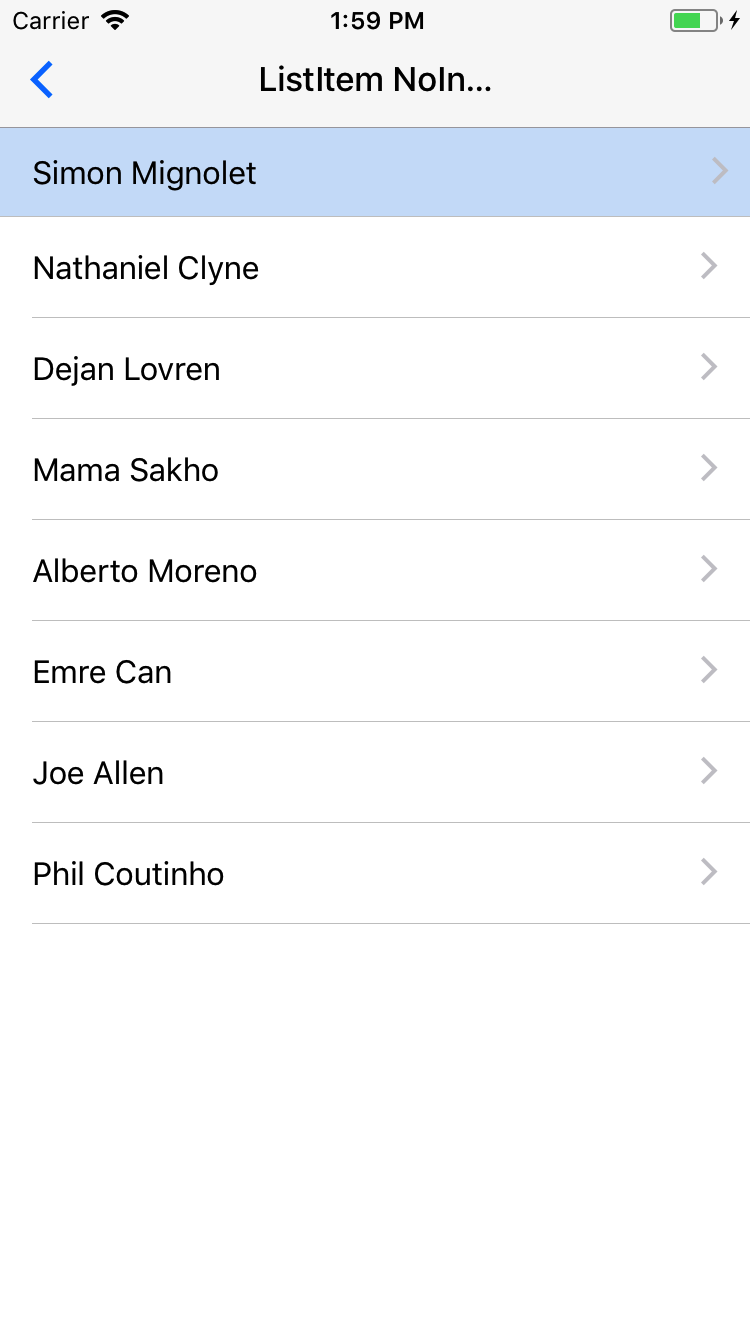Open the Simon Mignolet row

(x=375, y=173)
